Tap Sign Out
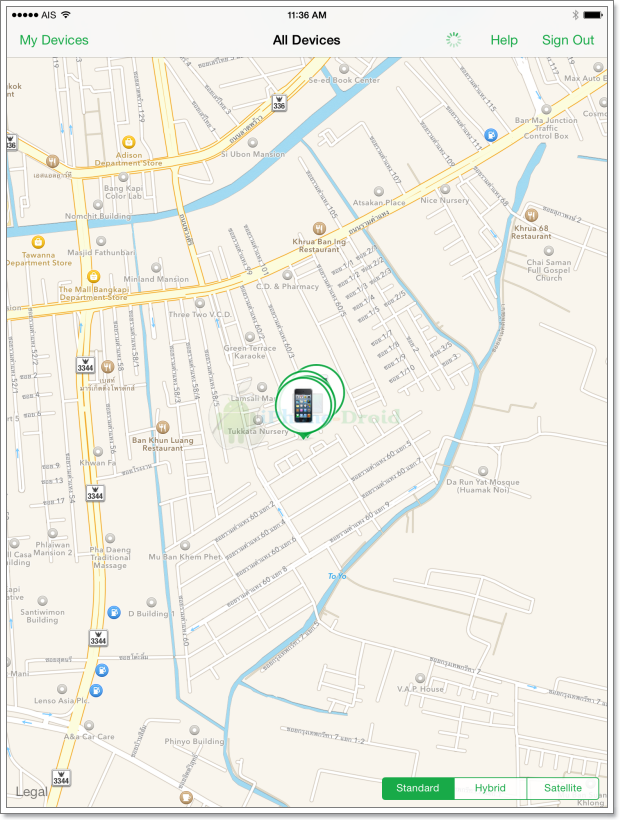This screenshot has width=620, height=820. click(x=568, y=40)
